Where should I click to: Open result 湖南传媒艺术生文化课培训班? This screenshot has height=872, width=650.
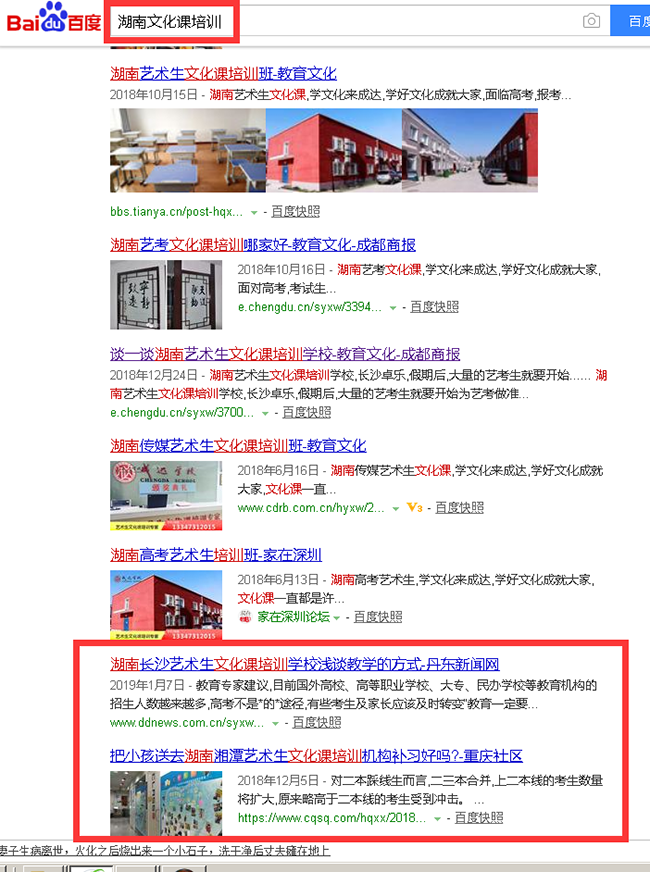pyautogui.click(x=238, y=446)
